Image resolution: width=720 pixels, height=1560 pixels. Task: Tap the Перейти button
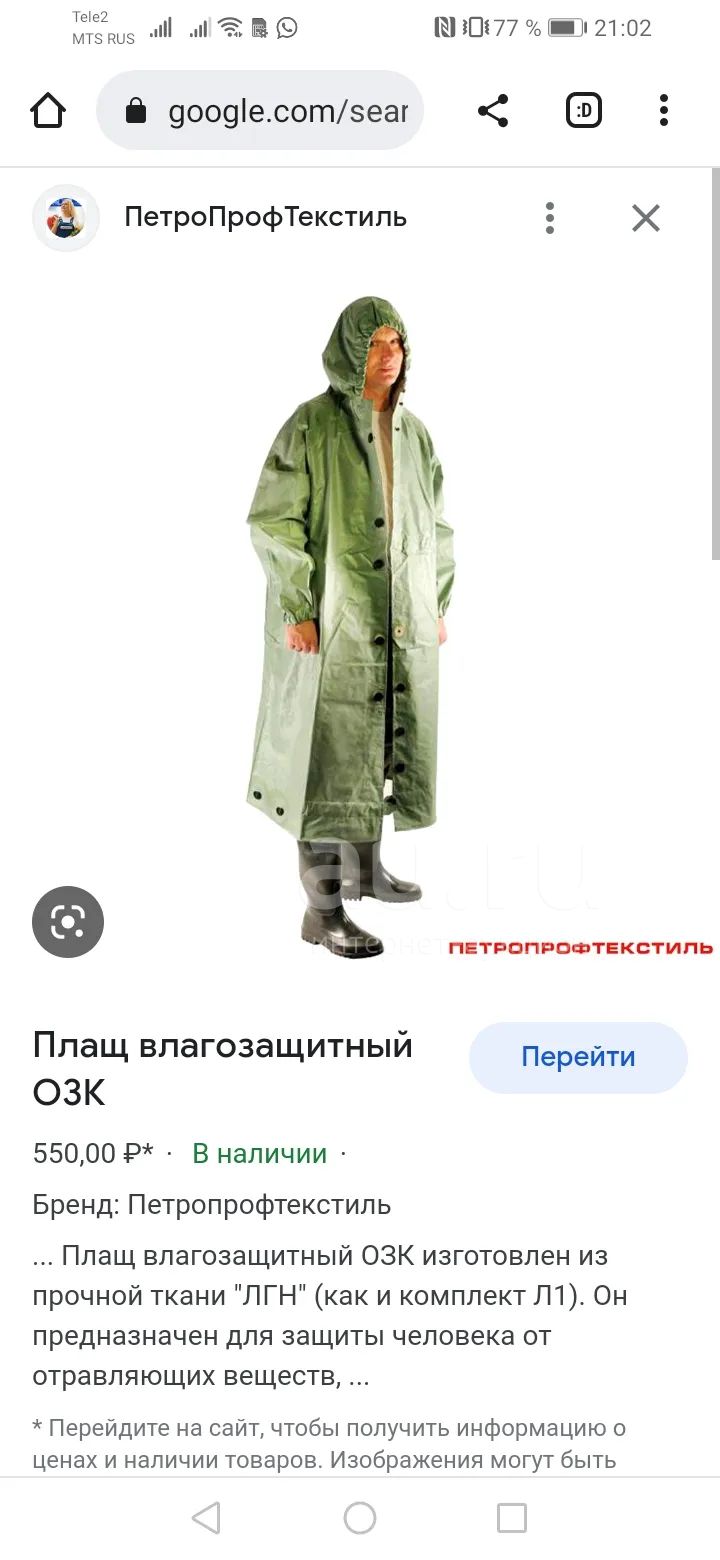578,1057
